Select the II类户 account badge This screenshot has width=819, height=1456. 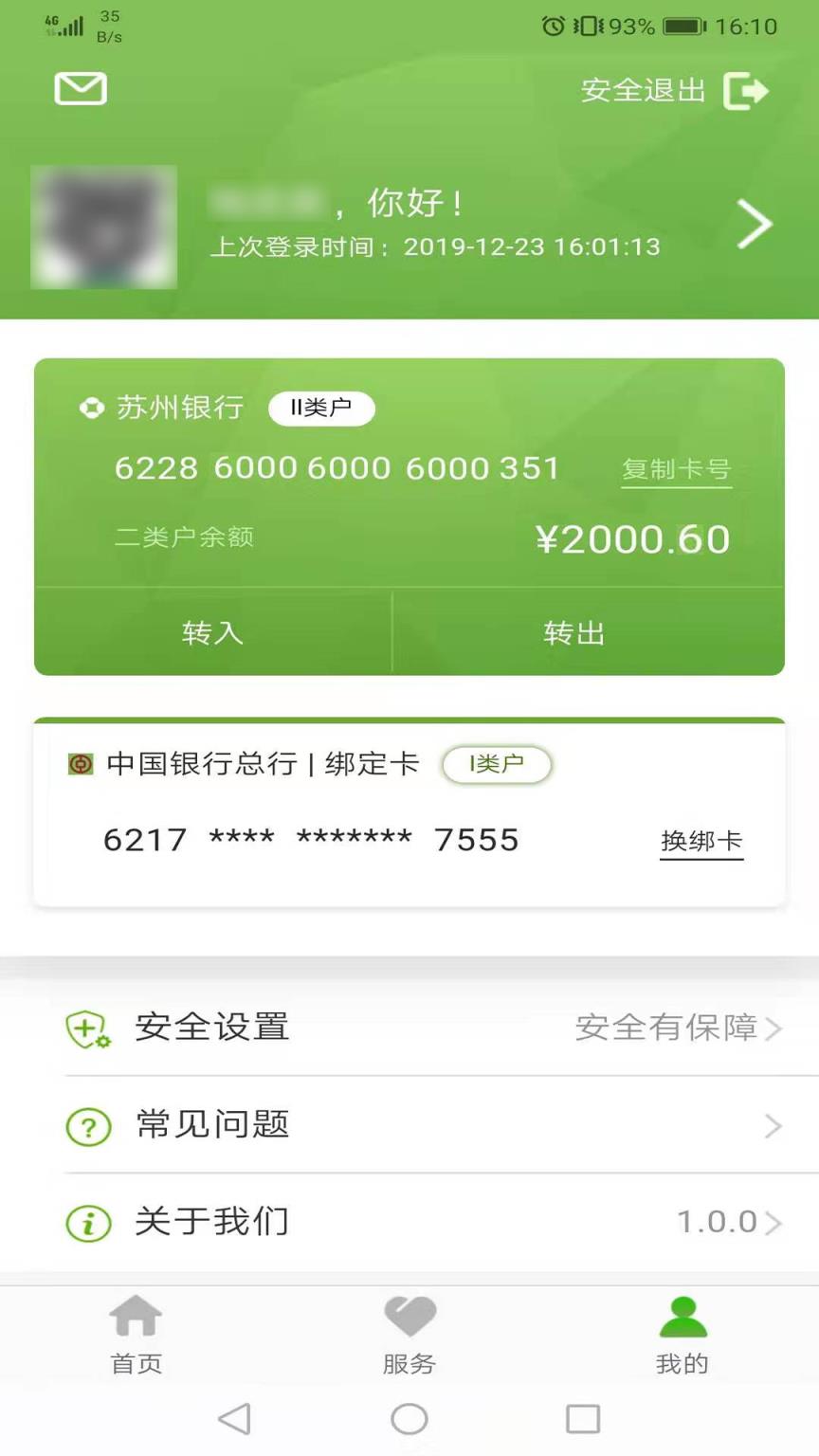(x=321, y=408)
